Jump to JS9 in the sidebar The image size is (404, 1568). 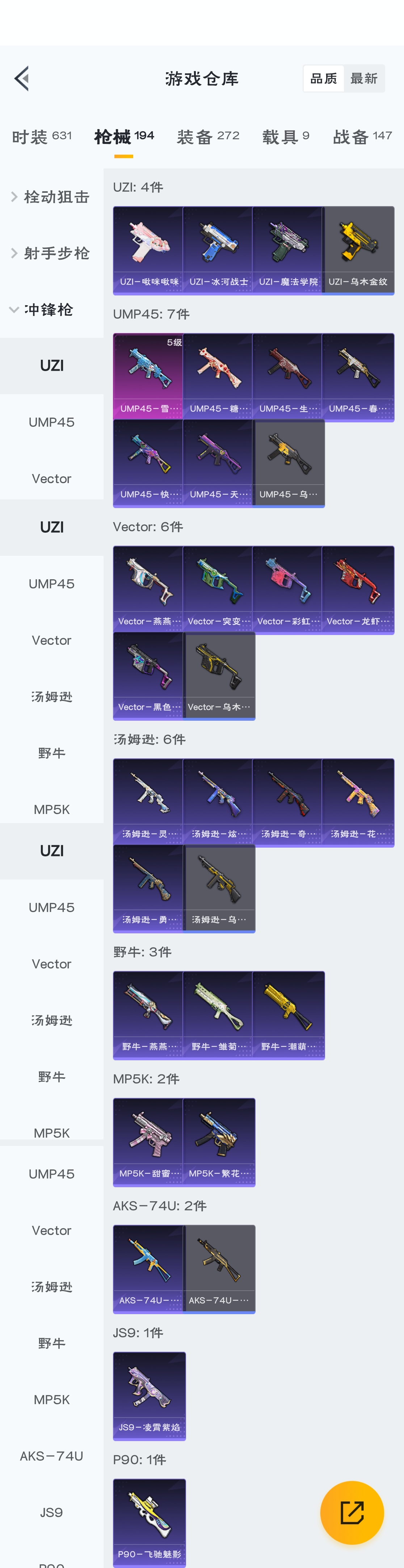coord(51,1512)
